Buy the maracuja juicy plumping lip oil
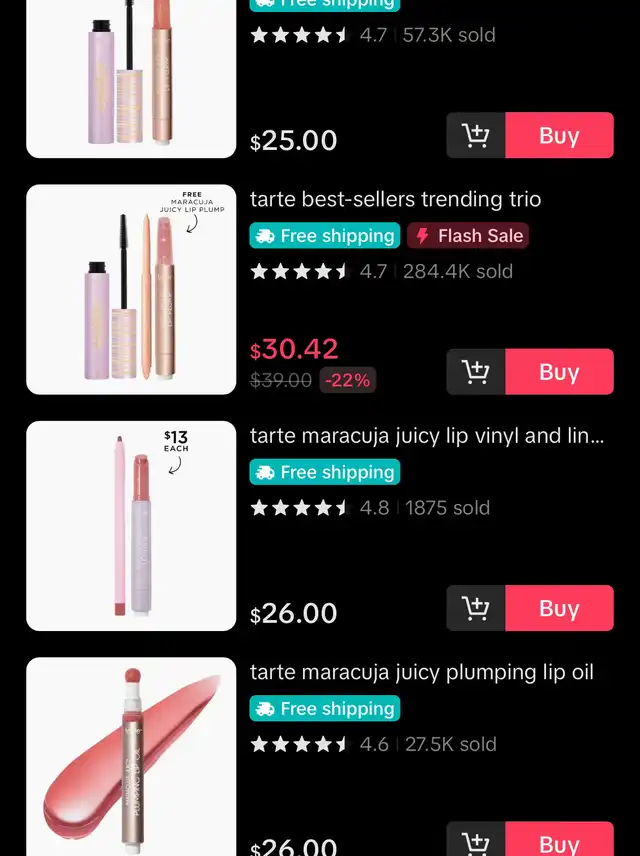This screenshot has width=640, height=856. pos(559,842)
